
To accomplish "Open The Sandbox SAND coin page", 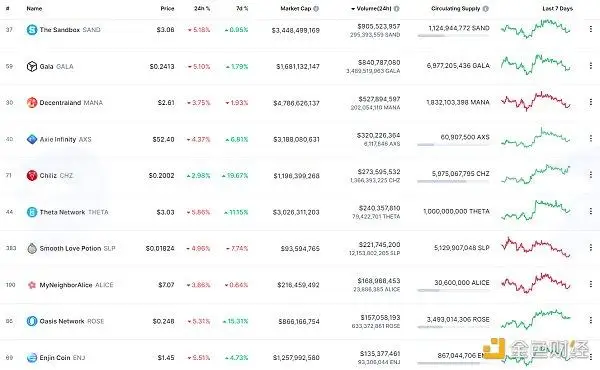I will pos(64,29).
